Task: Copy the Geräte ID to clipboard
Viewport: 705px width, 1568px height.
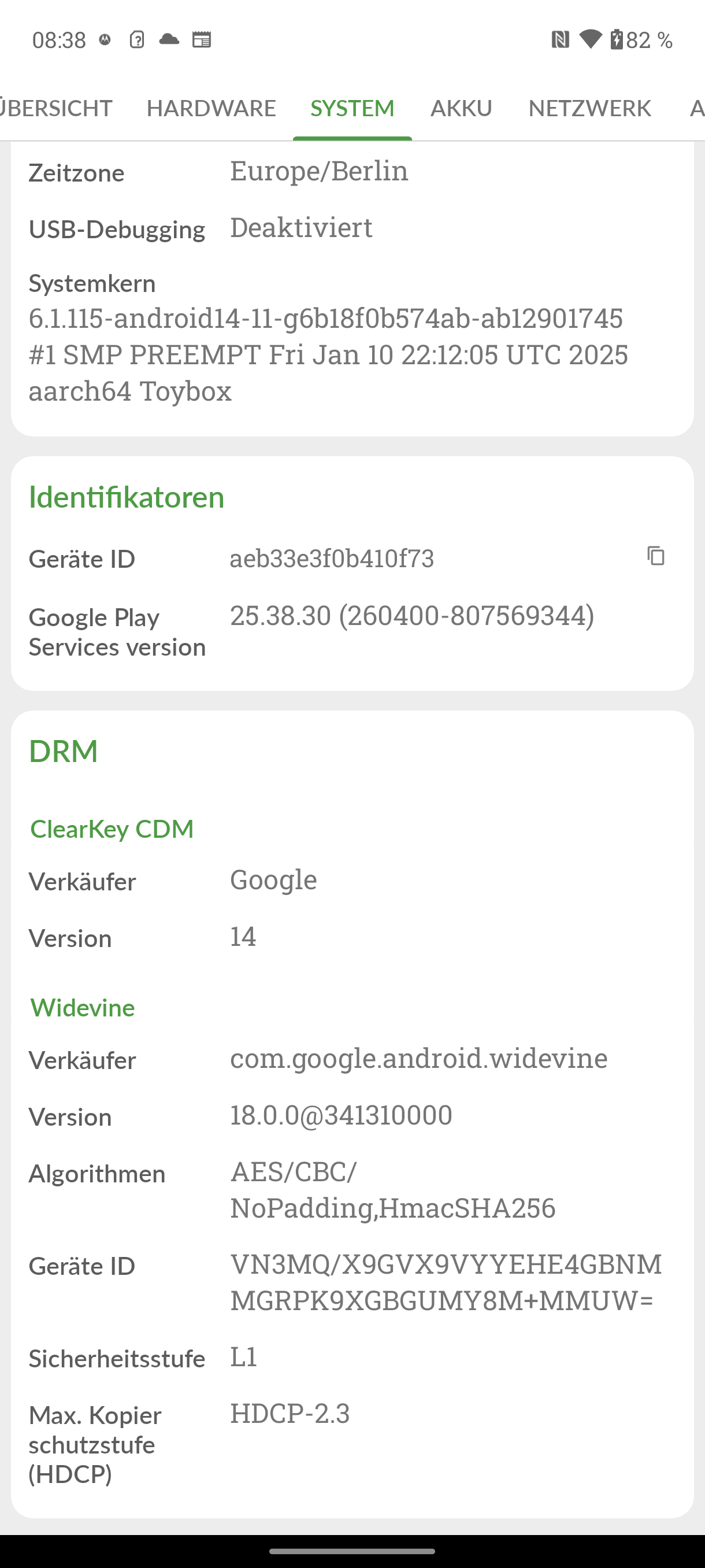Action: [656, 556]
